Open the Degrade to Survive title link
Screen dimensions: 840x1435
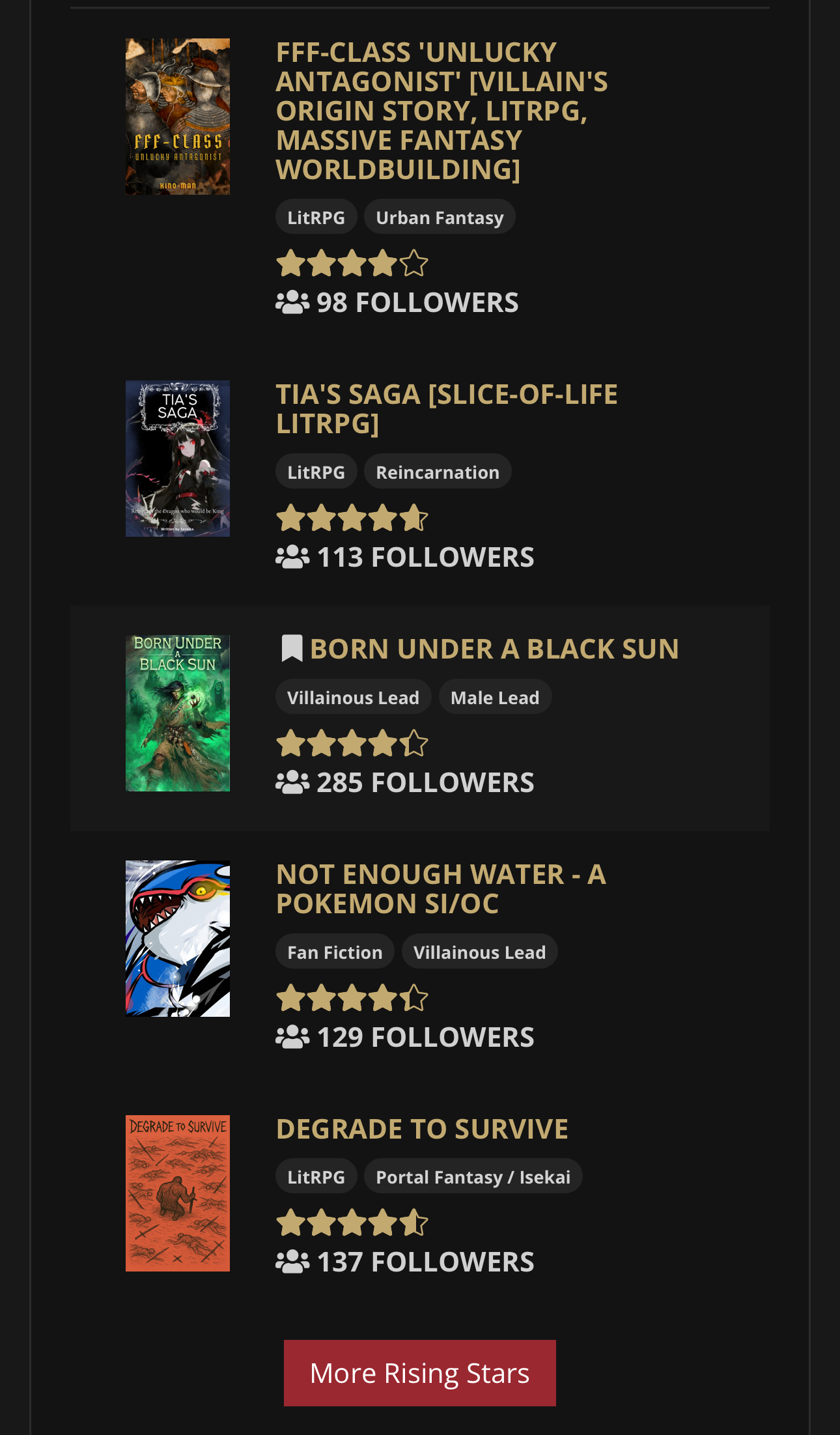click(422, 1129)
